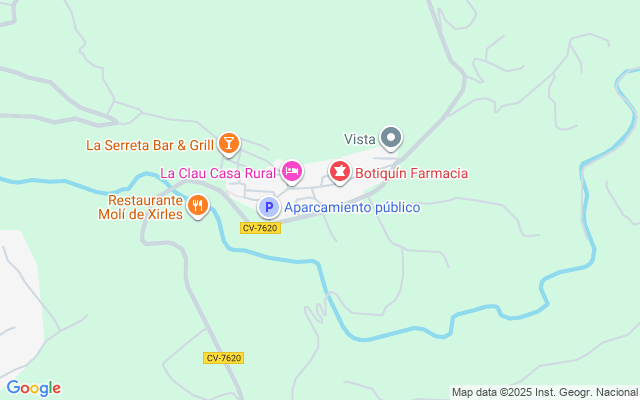Image resolution: width=640 pixels, height=400 pixels.
Task: View details for the Vista viewpoint pin
Action: coord(392,138)
